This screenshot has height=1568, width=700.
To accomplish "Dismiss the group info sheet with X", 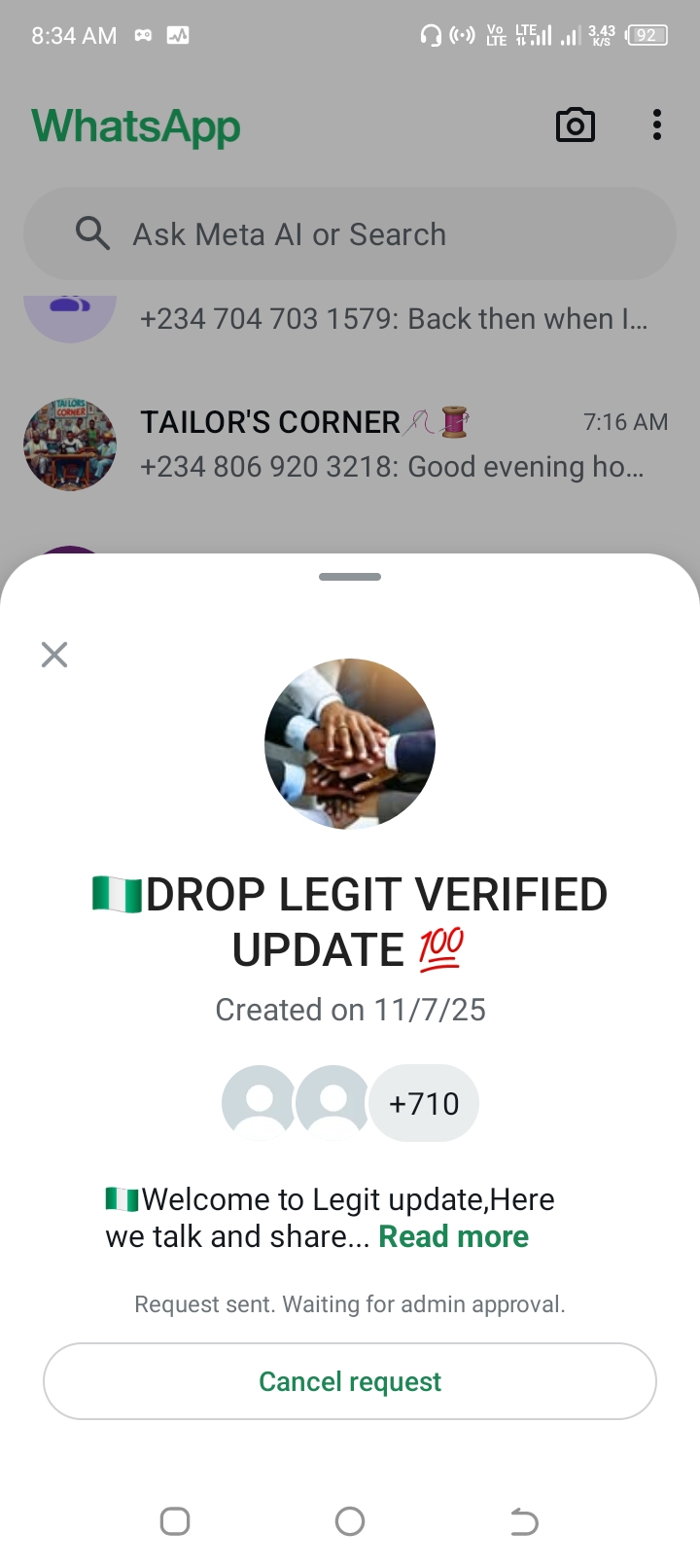I will 54,655.
